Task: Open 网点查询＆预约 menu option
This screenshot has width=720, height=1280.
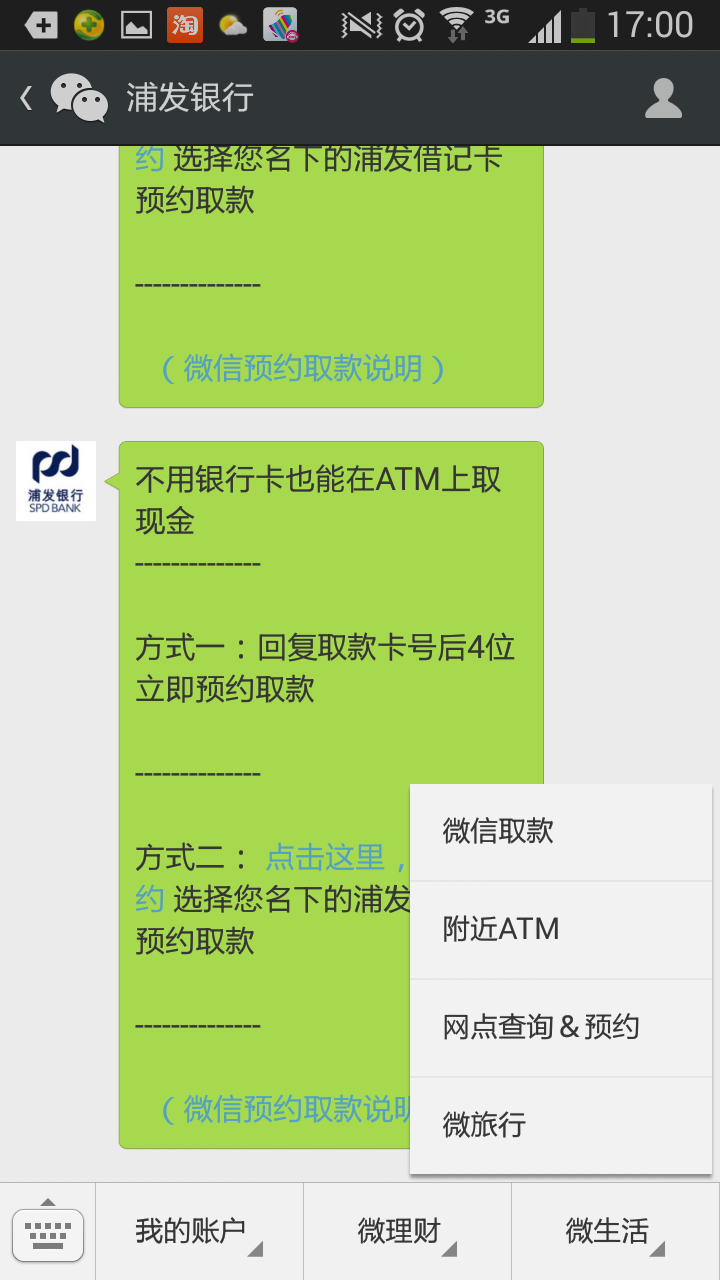Action: click(560, 1028)
